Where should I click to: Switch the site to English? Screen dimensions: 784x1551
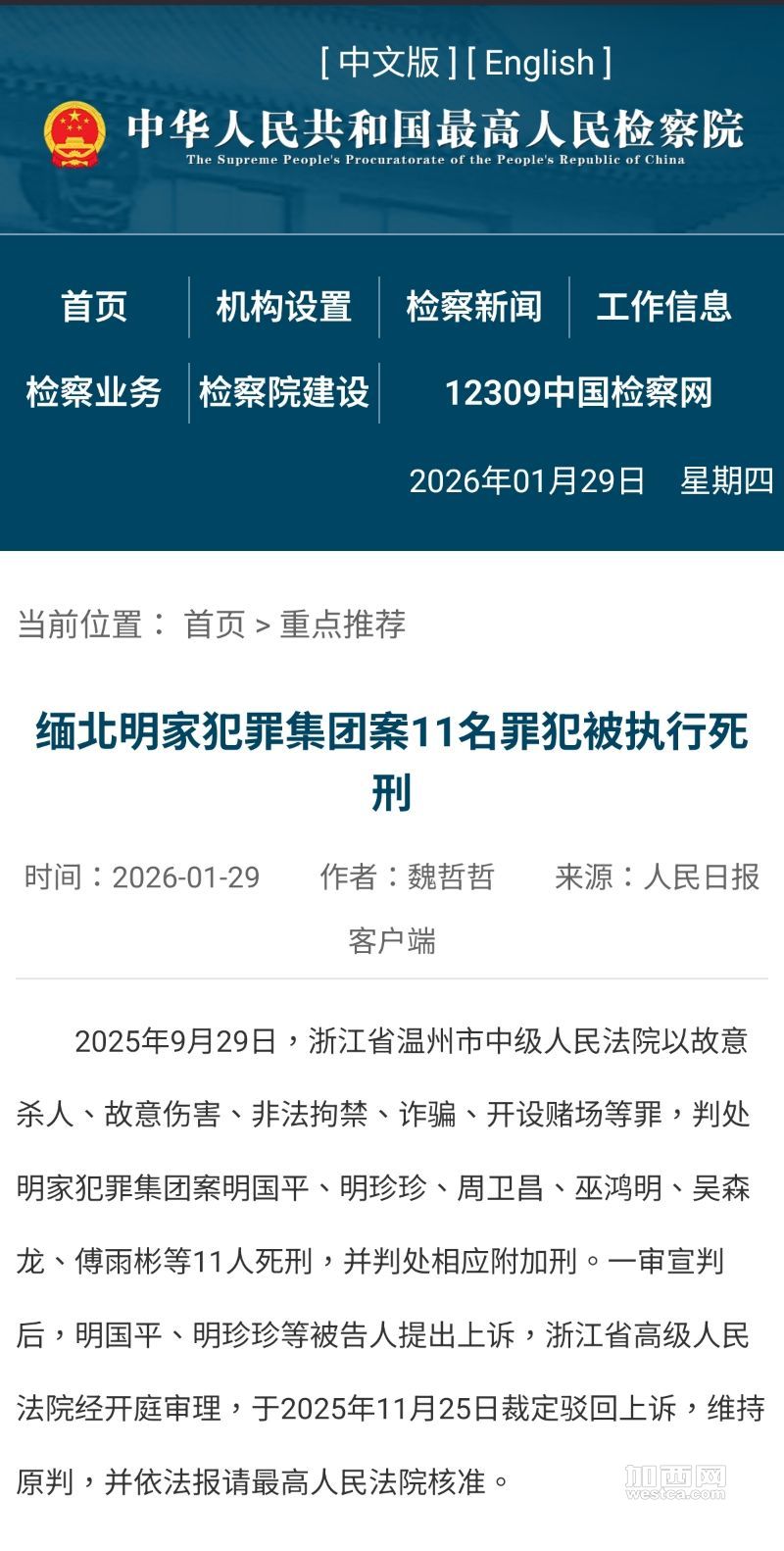tap(539, 63)
